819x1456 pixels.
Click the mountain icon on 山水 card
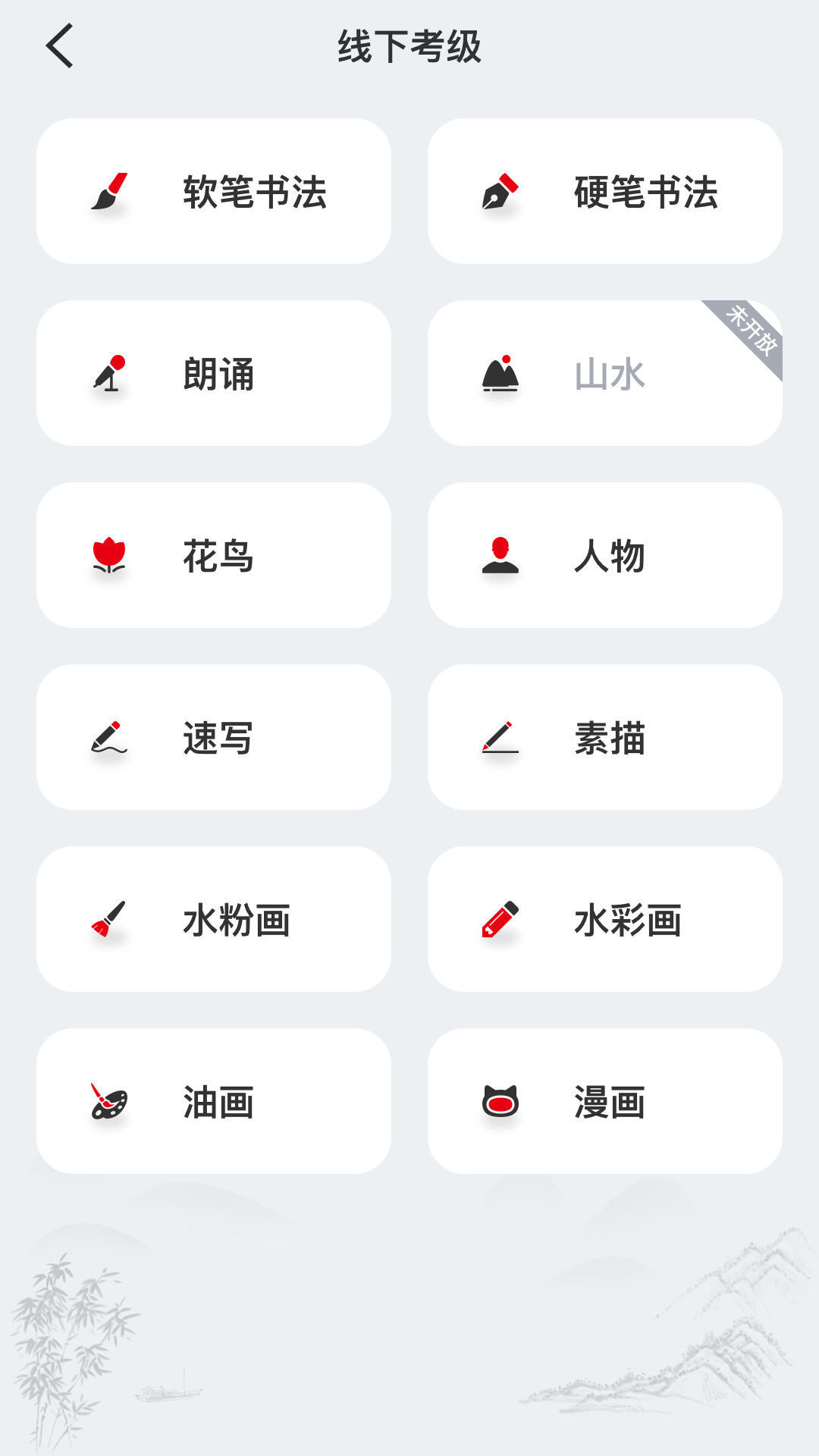click(500, 373)
